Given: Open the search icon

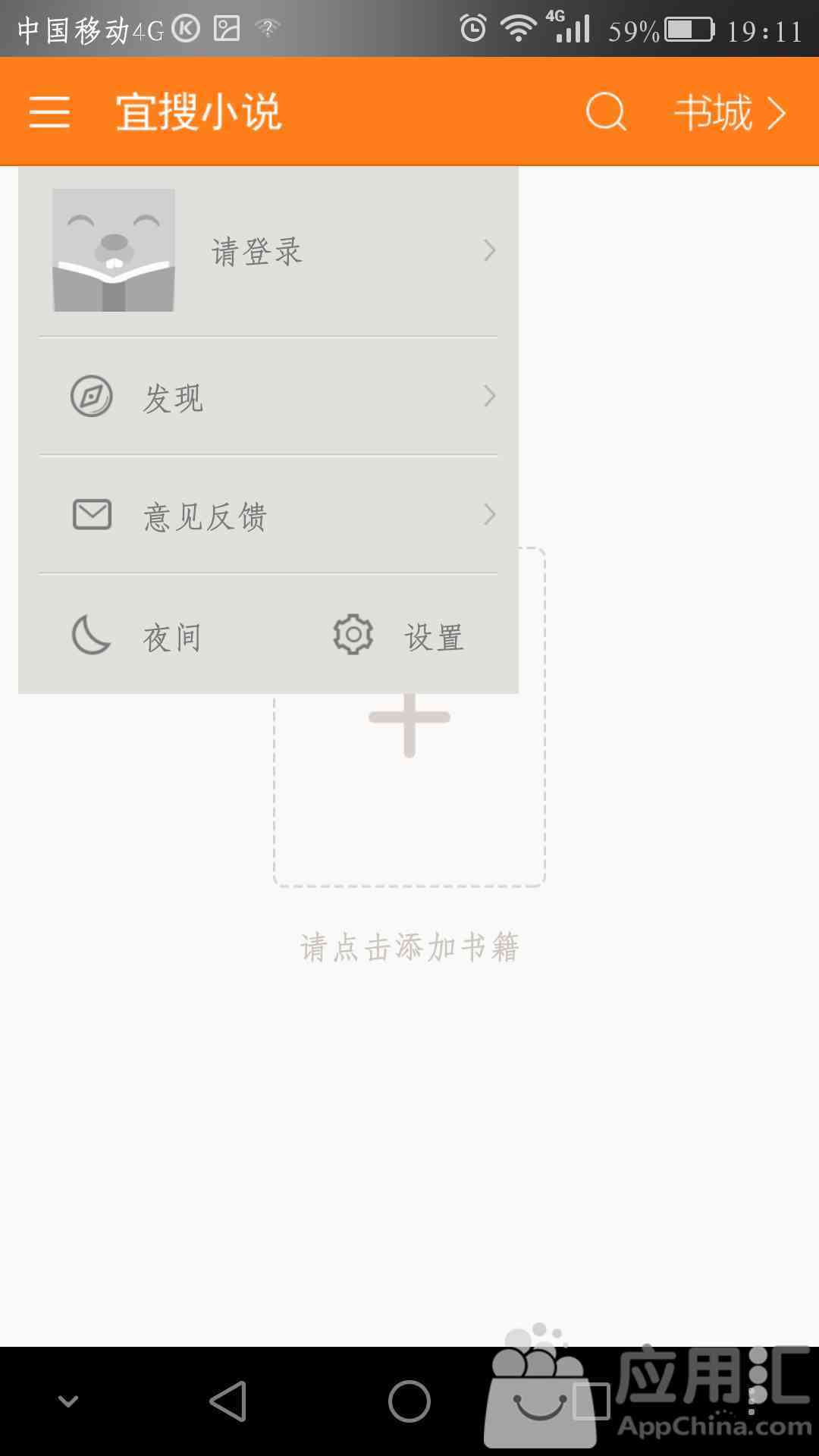Looking at the screenshot, I should 605,112.
